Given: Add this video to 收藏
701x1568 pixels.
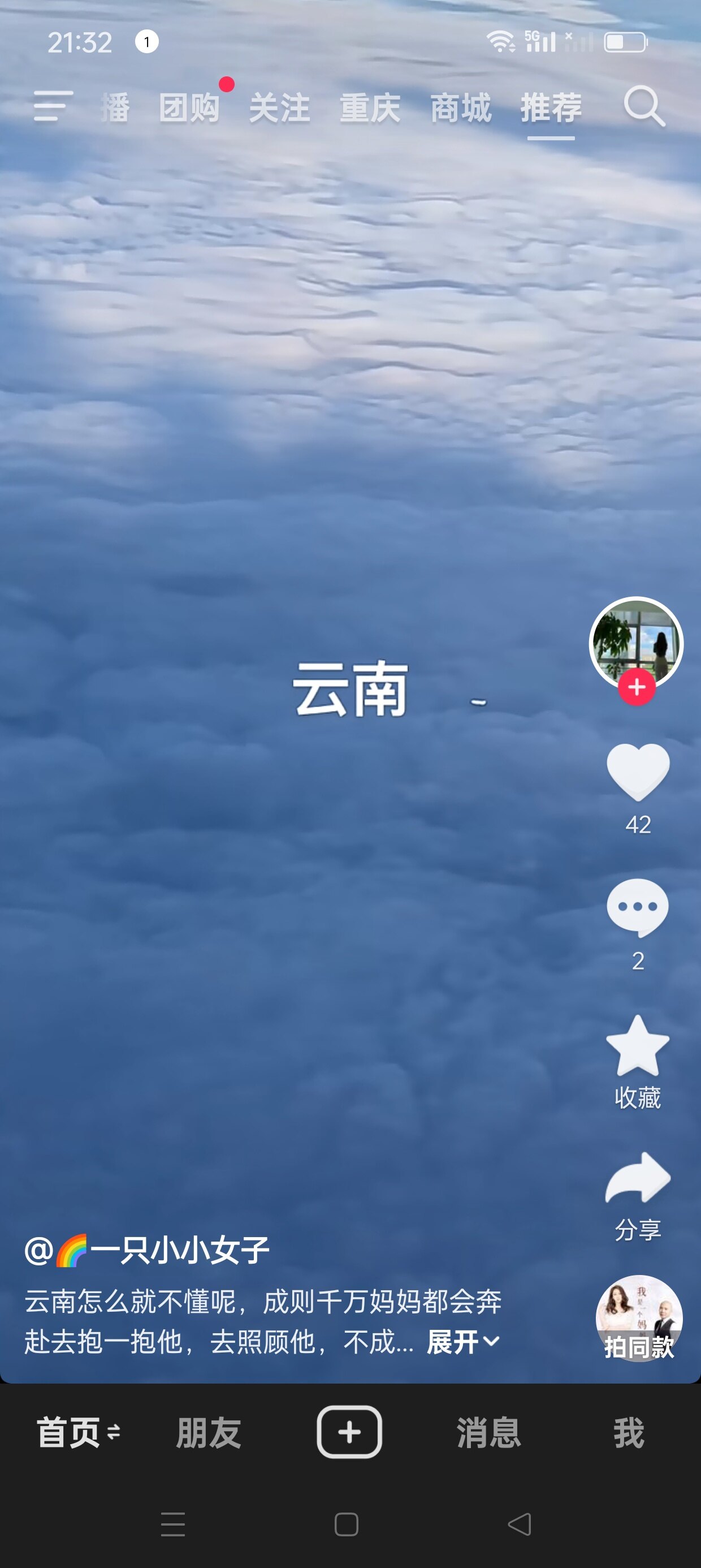Looking at the screenshot, I should [x=638, y=1046].
